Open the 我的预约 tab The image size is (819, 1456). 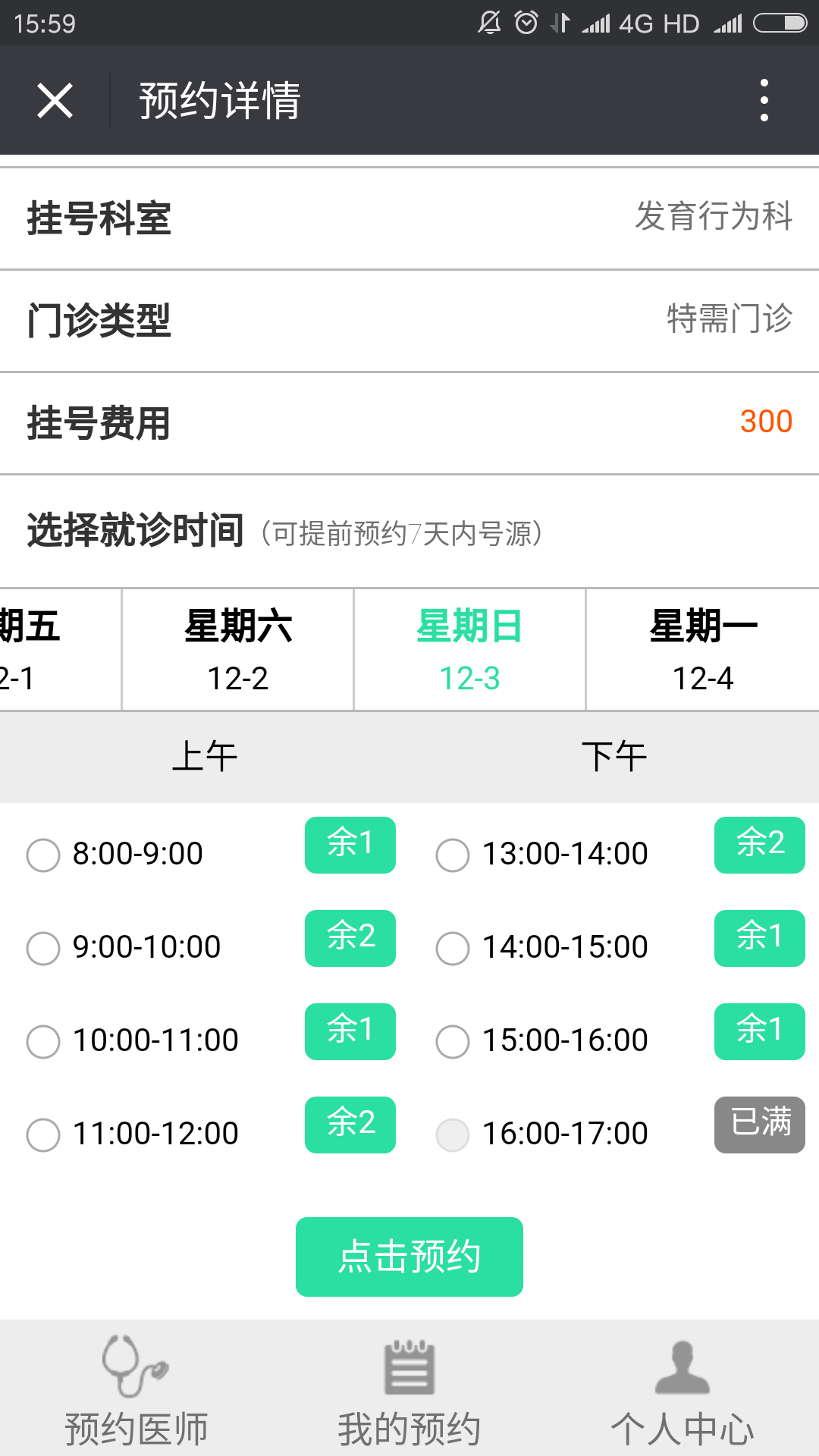(409, 1389)
